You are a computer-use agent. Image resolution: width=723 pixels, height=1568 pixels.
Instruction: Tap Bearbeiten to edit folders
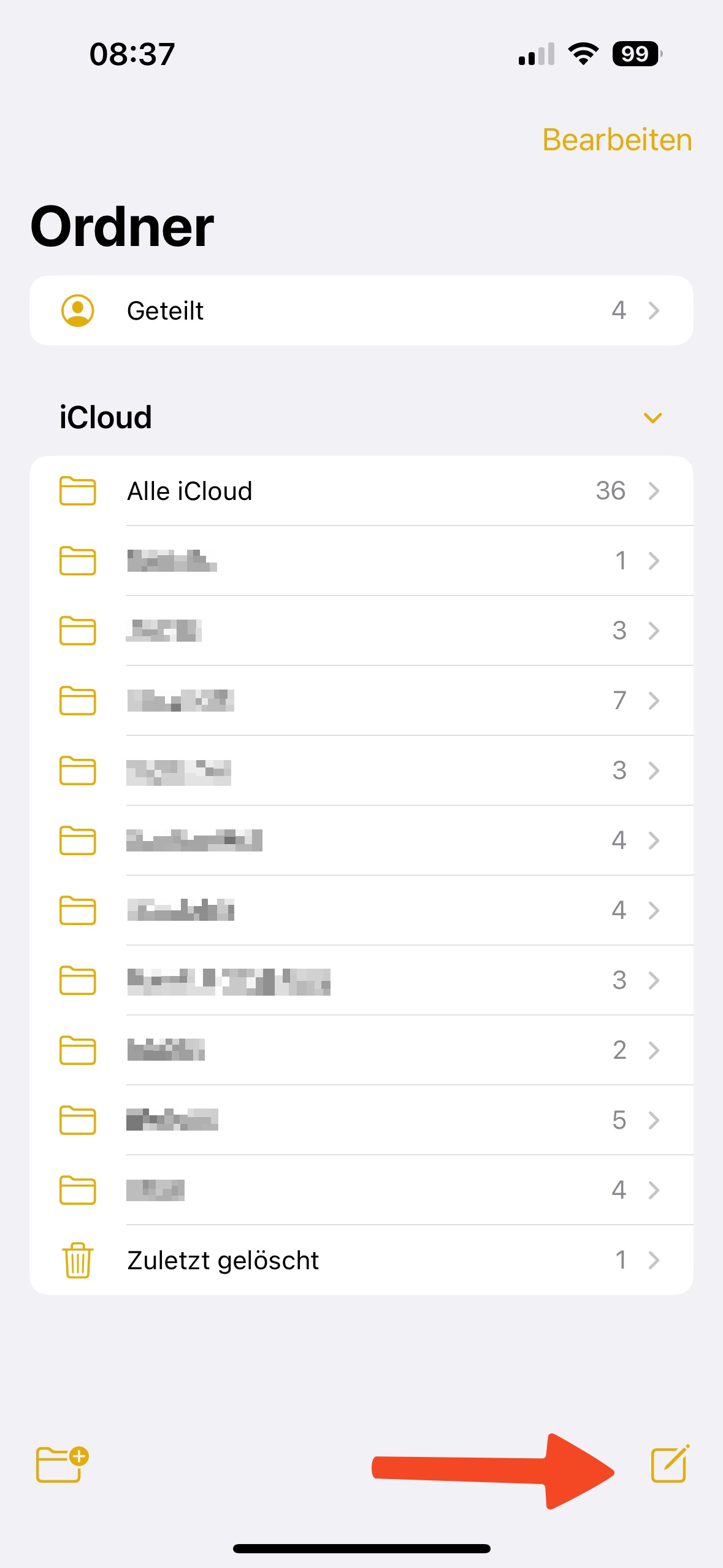tap(617, 140)
